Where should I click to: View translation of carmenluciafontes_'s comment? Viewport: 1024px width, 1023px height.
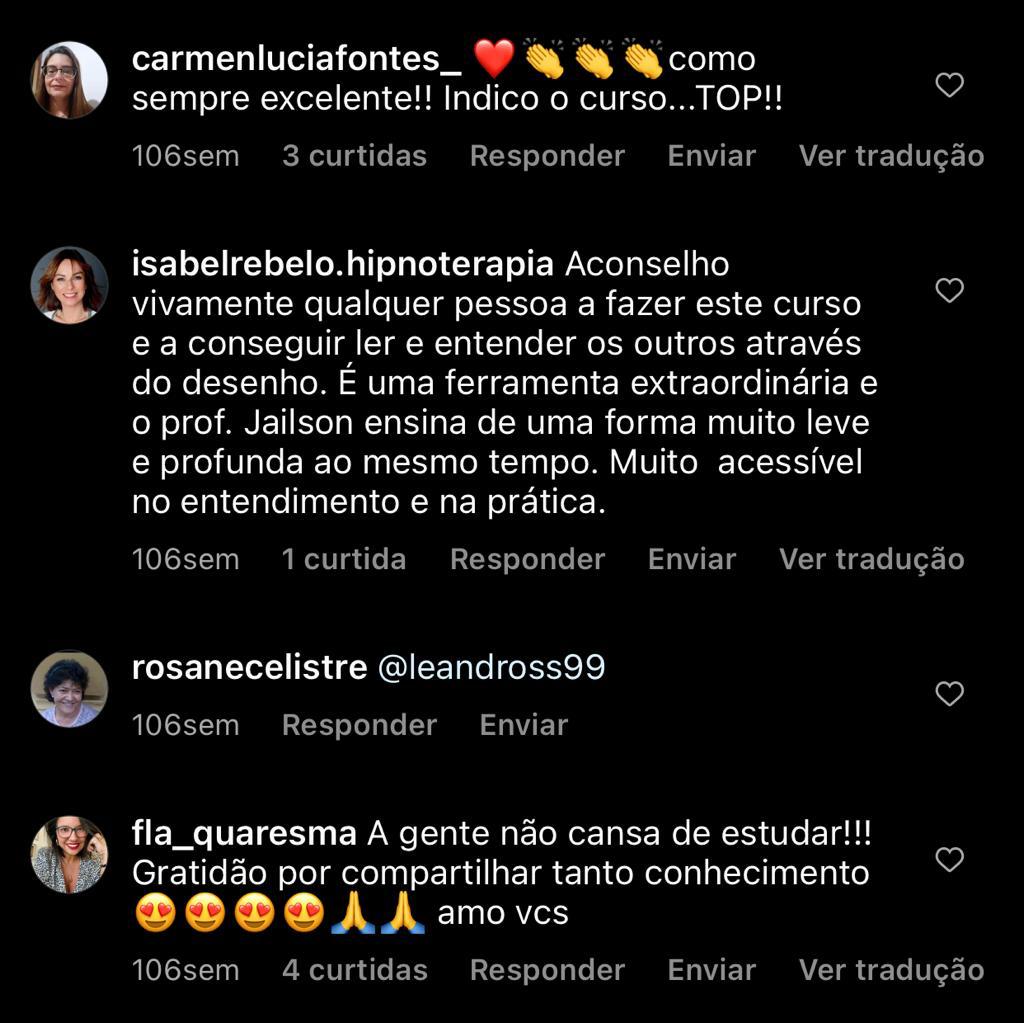[x=891, y=156]
